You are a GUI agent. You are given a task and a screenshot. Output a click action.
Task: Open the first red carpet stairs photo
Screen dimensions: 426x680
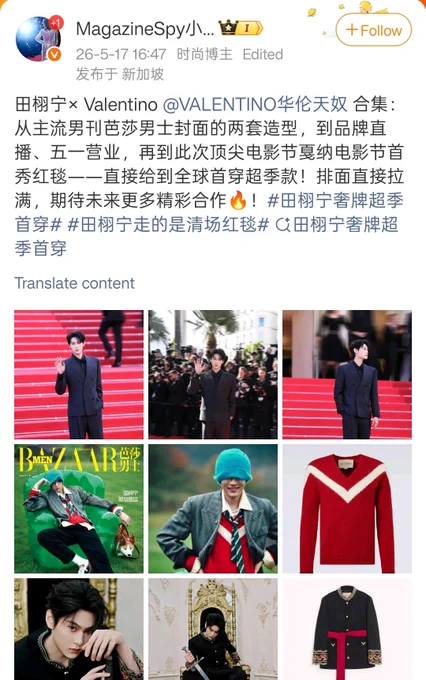pos(79,374)
